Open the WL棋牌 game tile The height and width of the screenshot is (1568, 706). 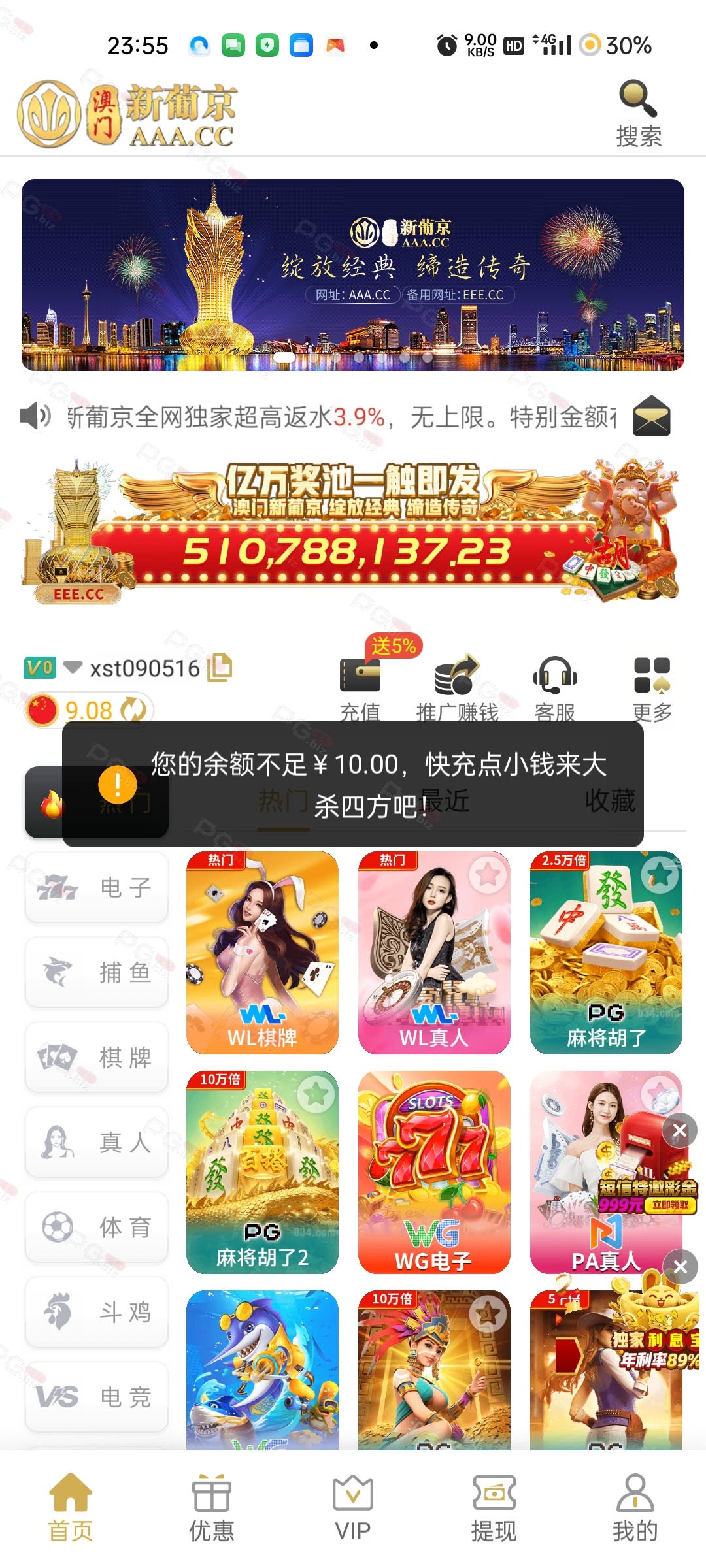[262, 953]
